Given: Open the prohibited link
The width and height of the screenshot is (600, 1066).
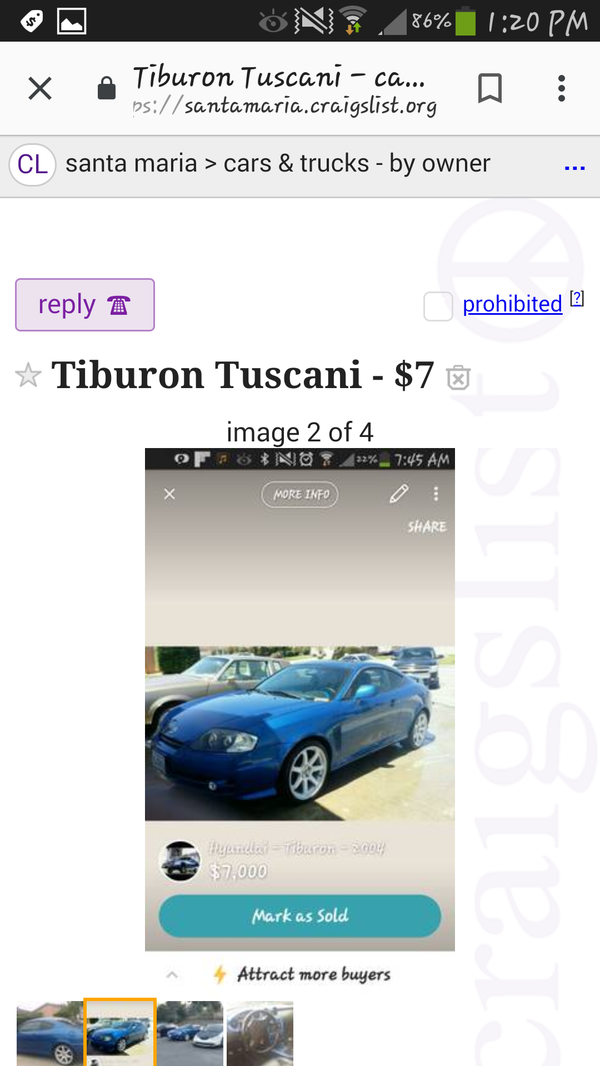Looking at the screenshot, I should click(x=512, y=304).
